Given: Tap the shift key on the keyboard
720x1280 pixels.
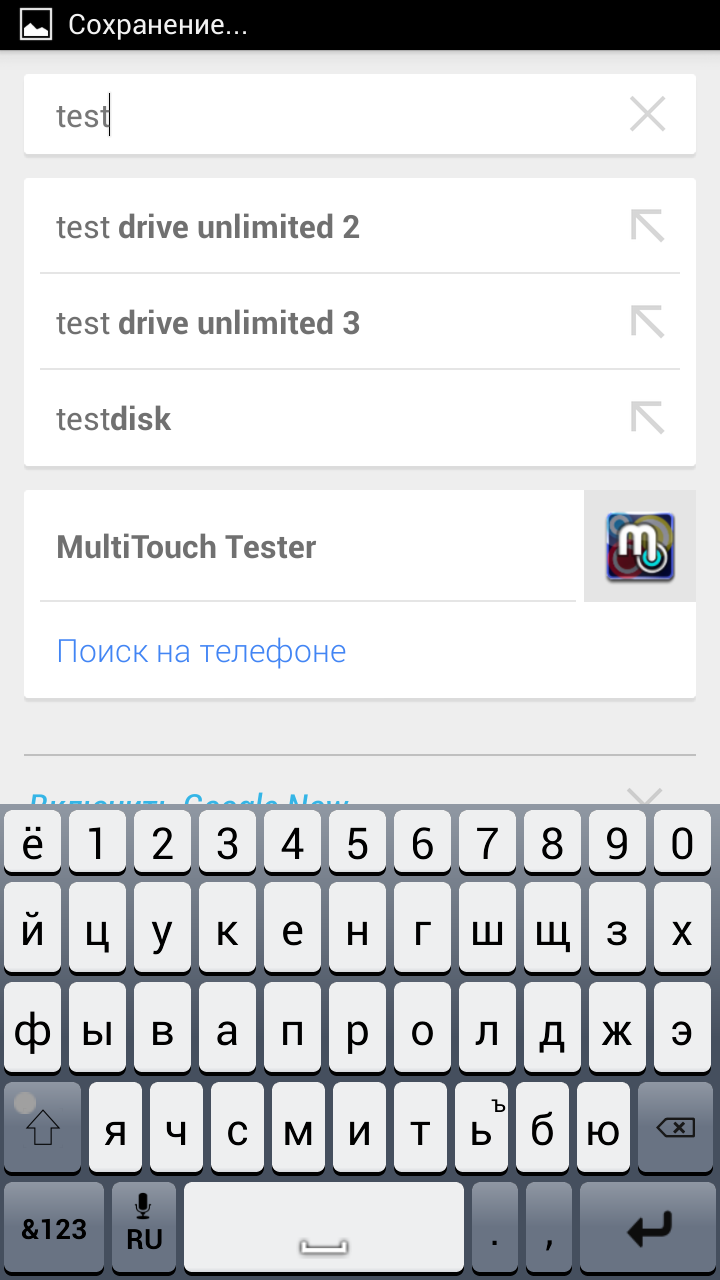Looking at the screenshot, I should tap(43, 1127).
